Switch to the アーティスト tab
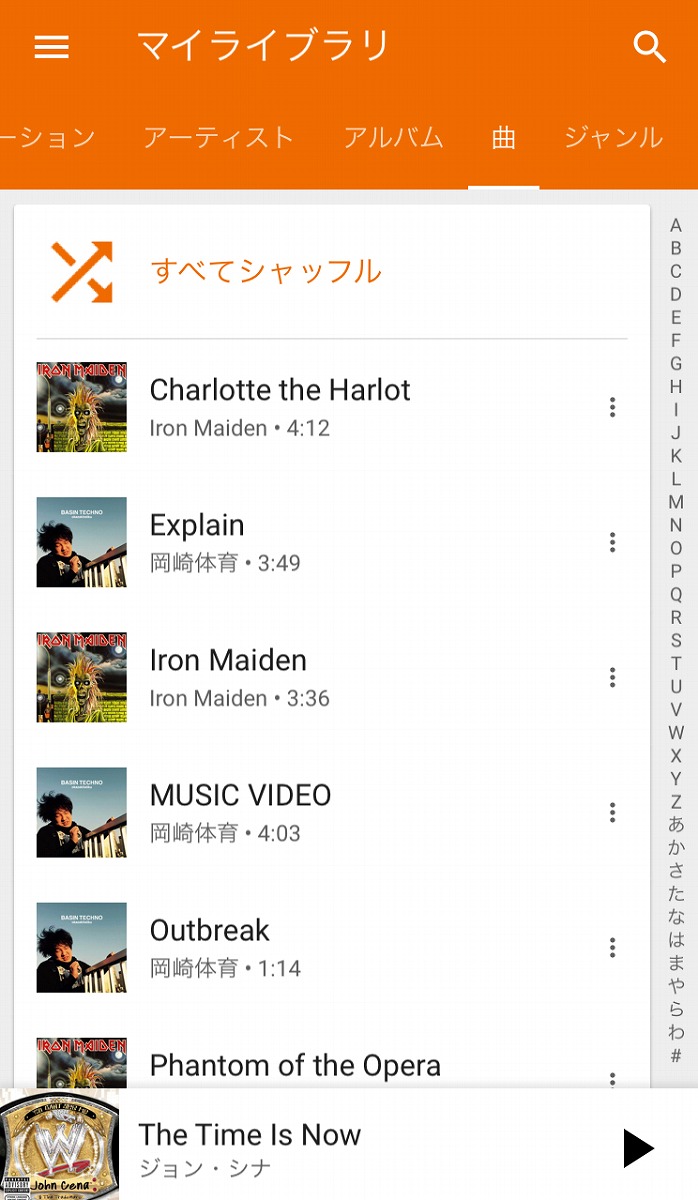This screenshot has width=698, height=1200. point(218,138)
